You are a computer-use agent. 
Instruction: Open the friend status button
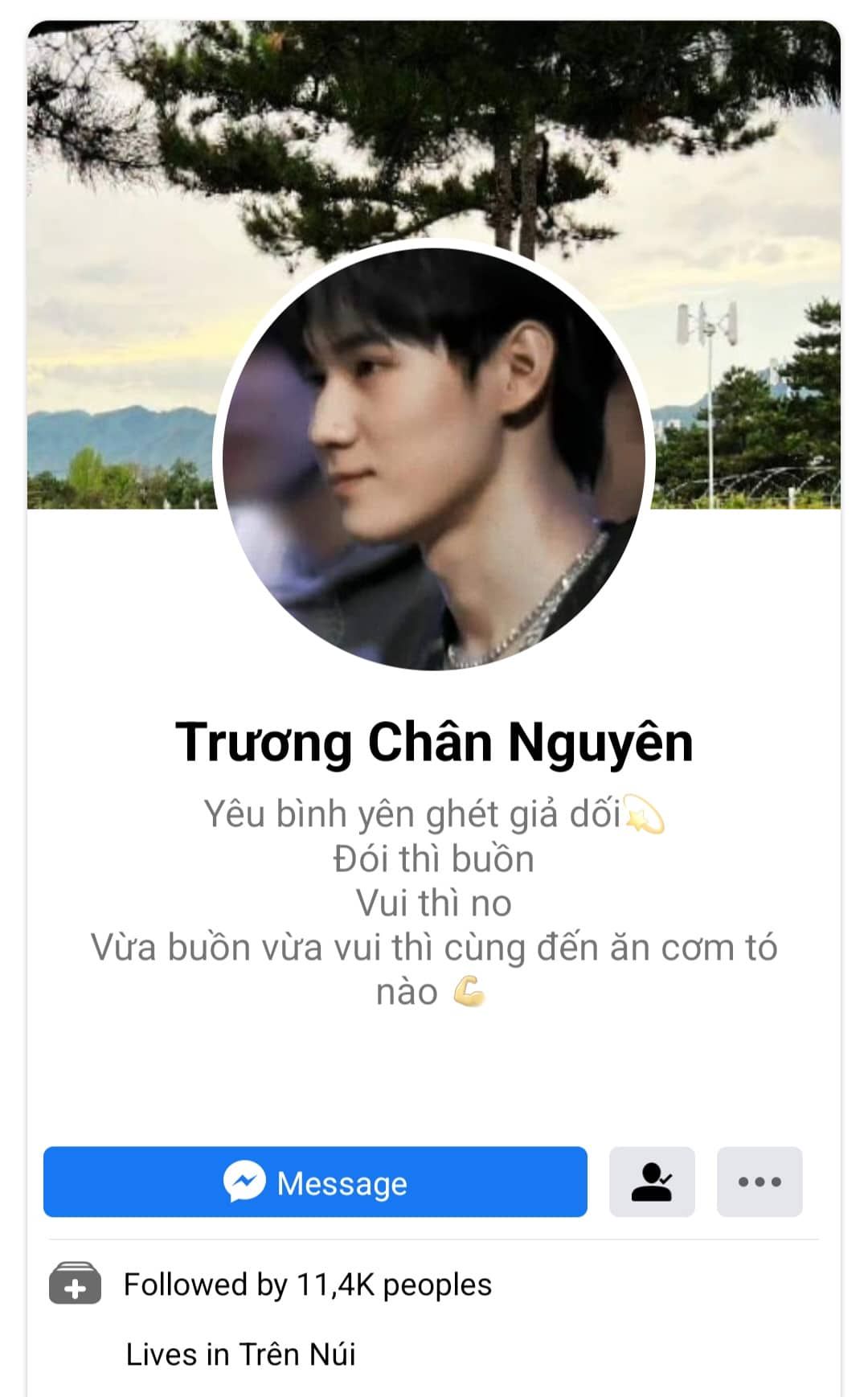coord(651,1182)
